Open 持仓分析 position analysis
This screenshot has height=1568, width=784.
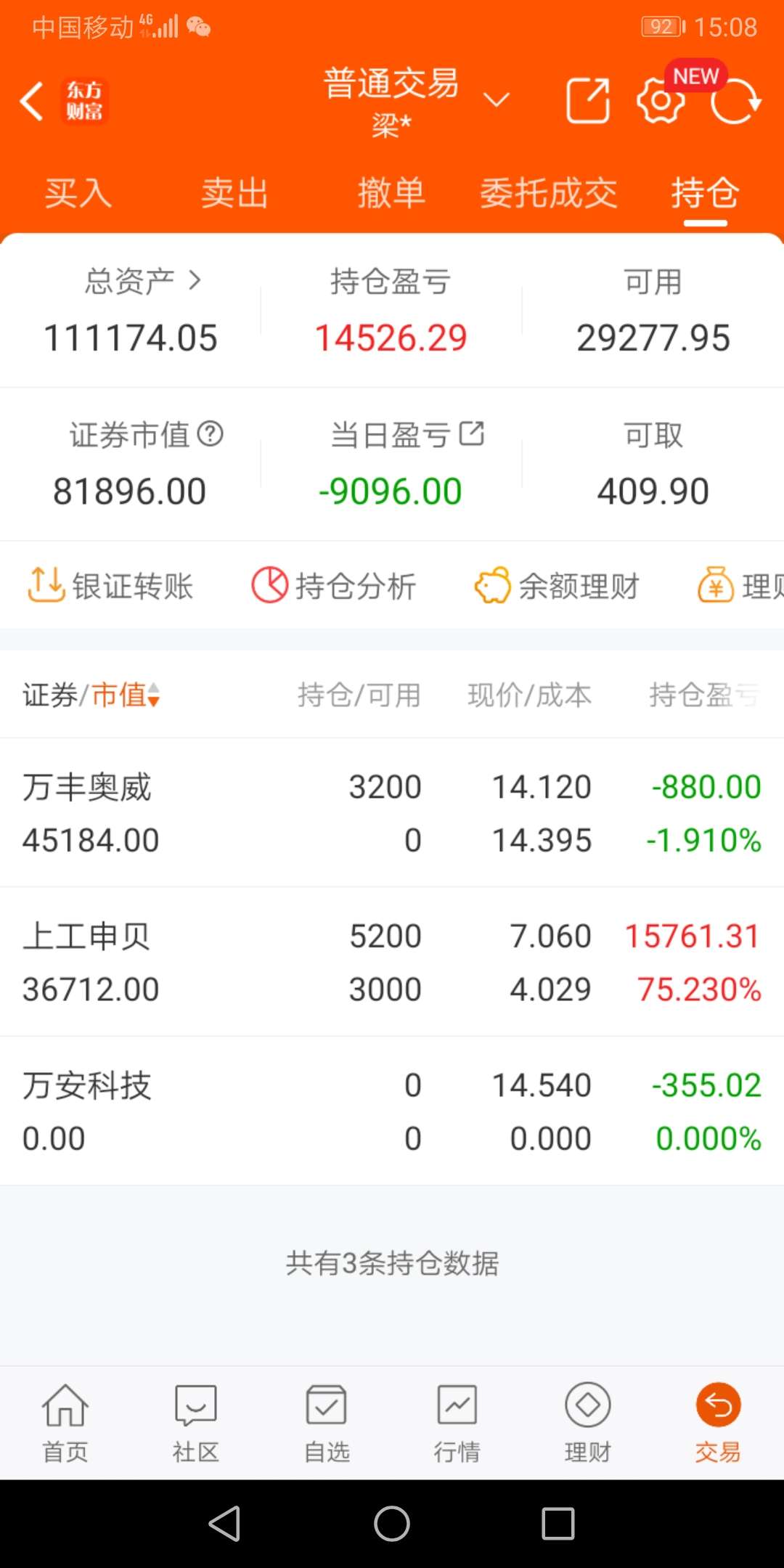(x=334, y=585)
